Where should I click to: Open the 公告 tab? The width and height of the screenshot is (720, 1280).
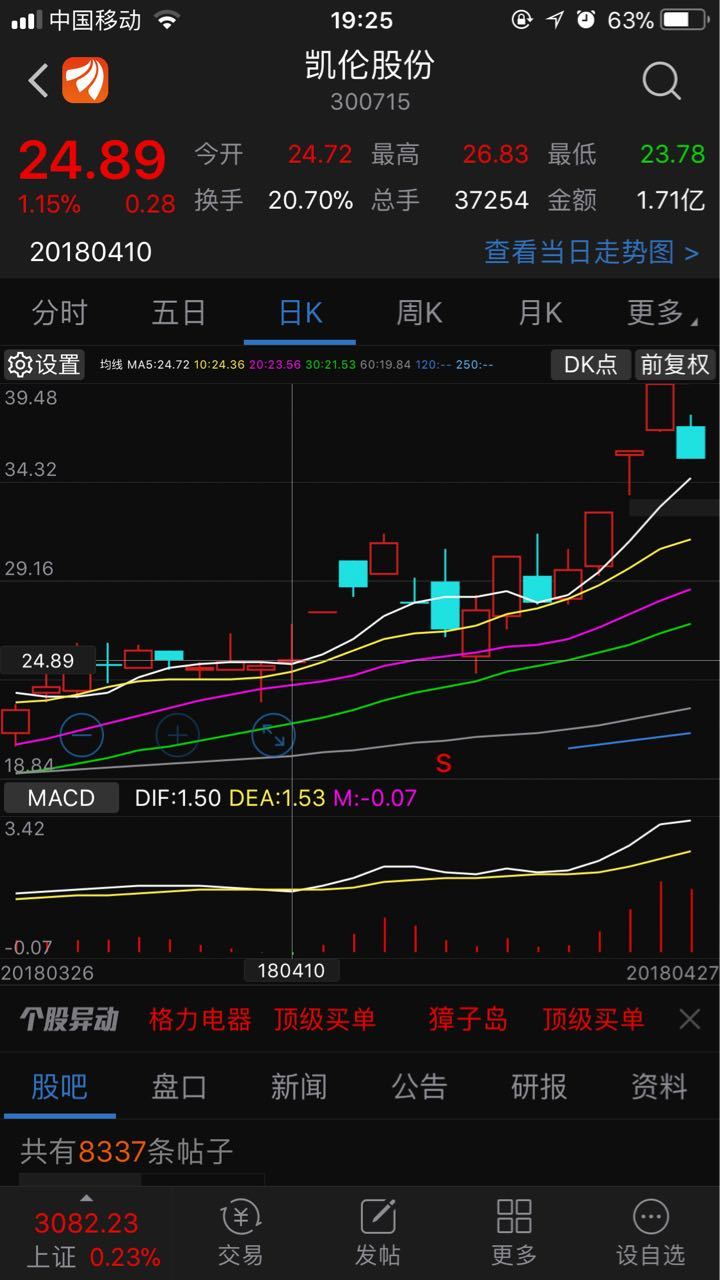click(419, 1087)
